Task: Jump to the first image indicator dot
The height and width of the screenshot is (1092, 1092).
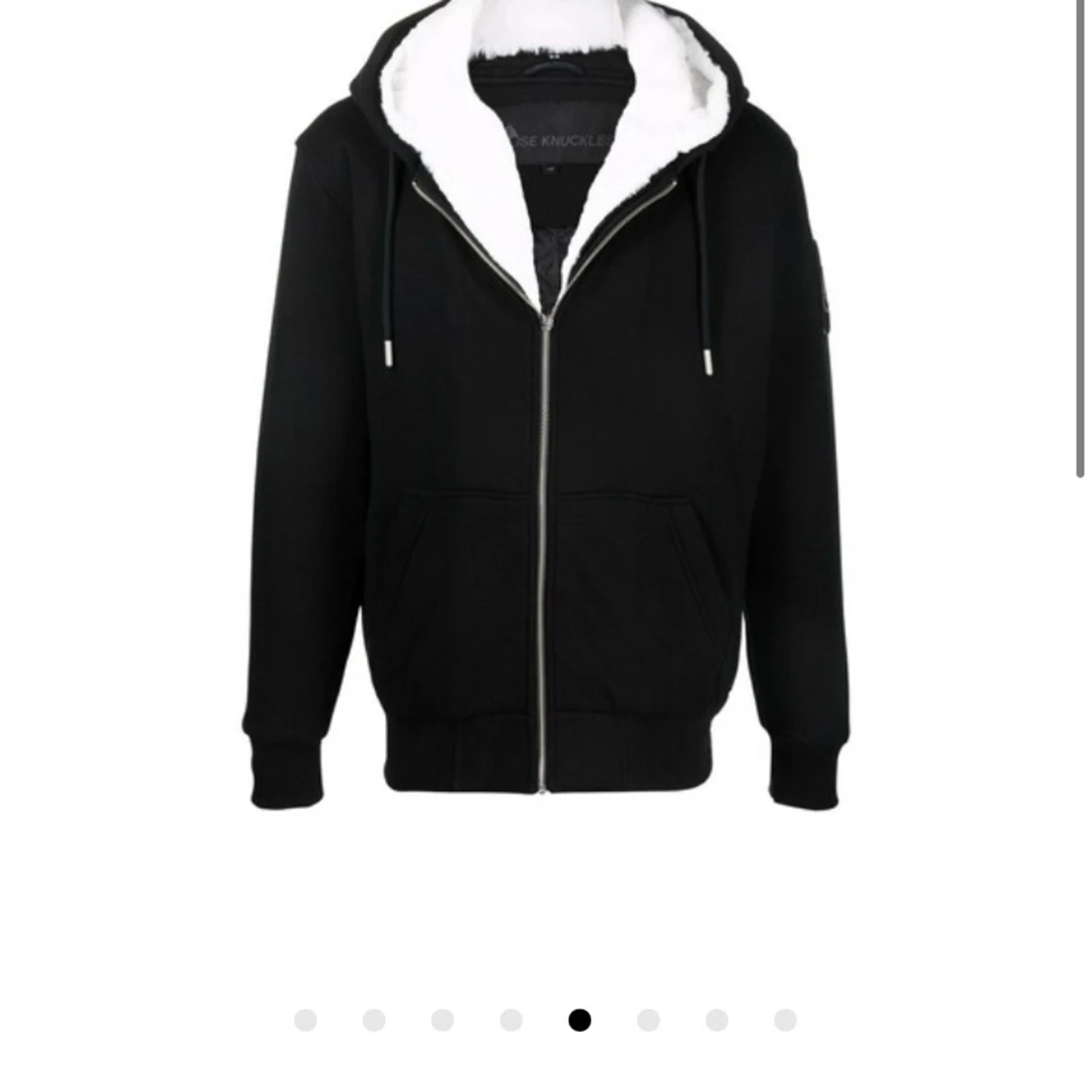Action: [306, 1020]
